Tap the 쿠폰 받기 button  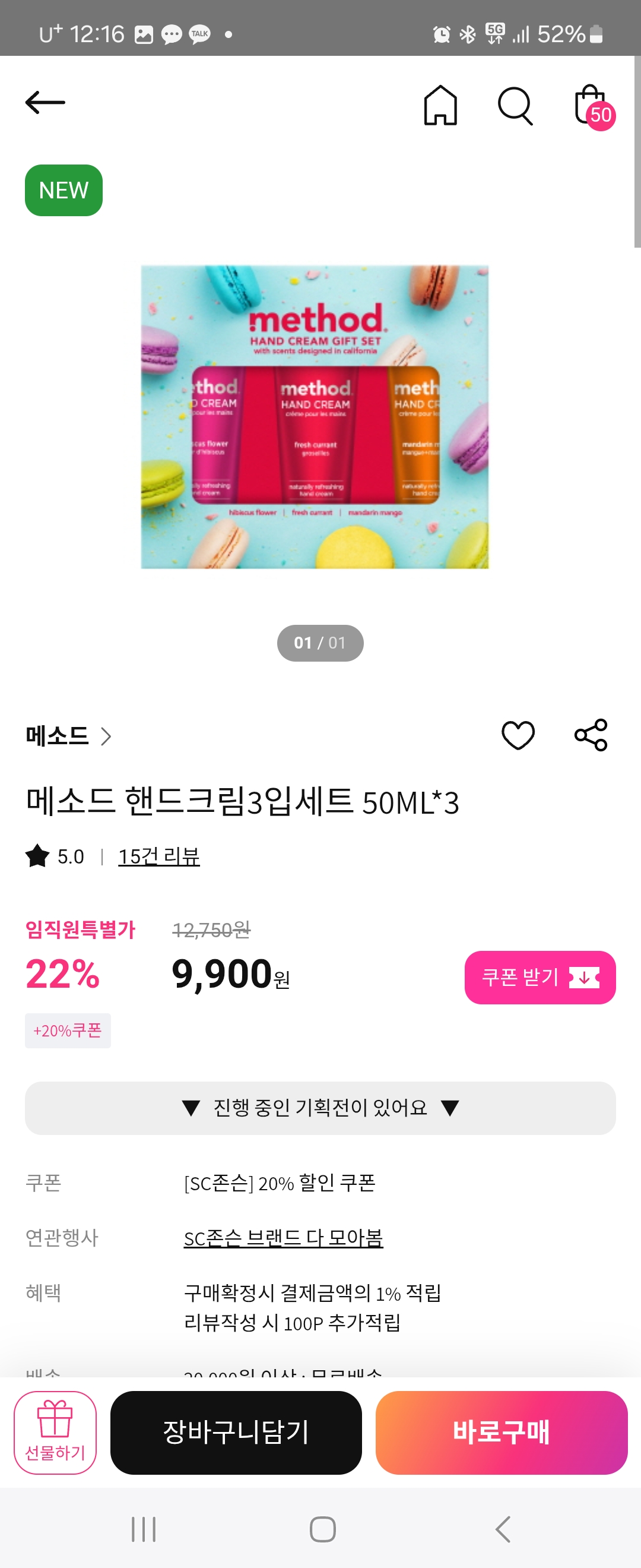540,977
